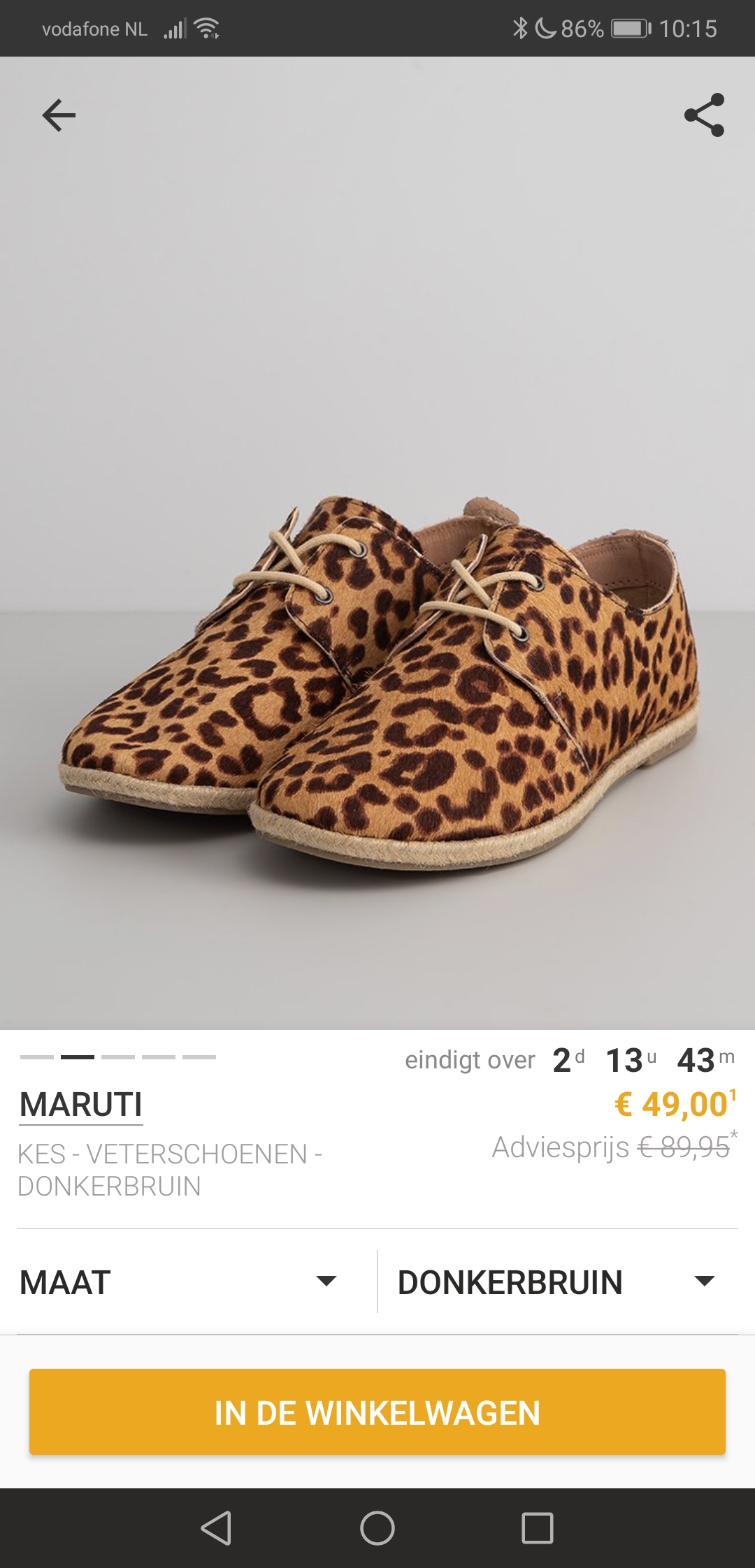This screenshot has width=755, height=1568.
Task: Open the DONKERBRUIN color dropdown
Action: point(558,1282)
